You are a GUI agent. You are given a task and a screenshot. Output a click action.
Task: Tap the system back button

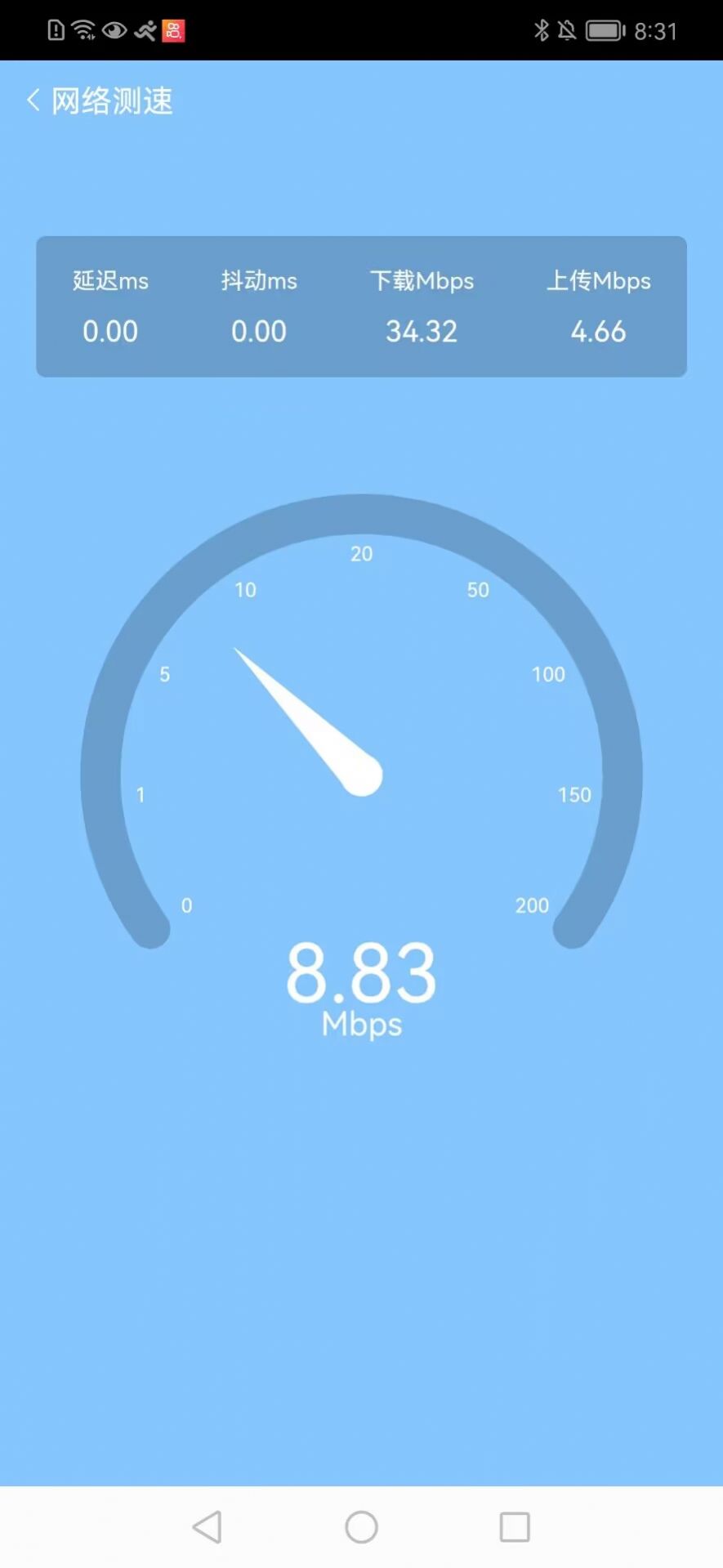pos(208,1526)
